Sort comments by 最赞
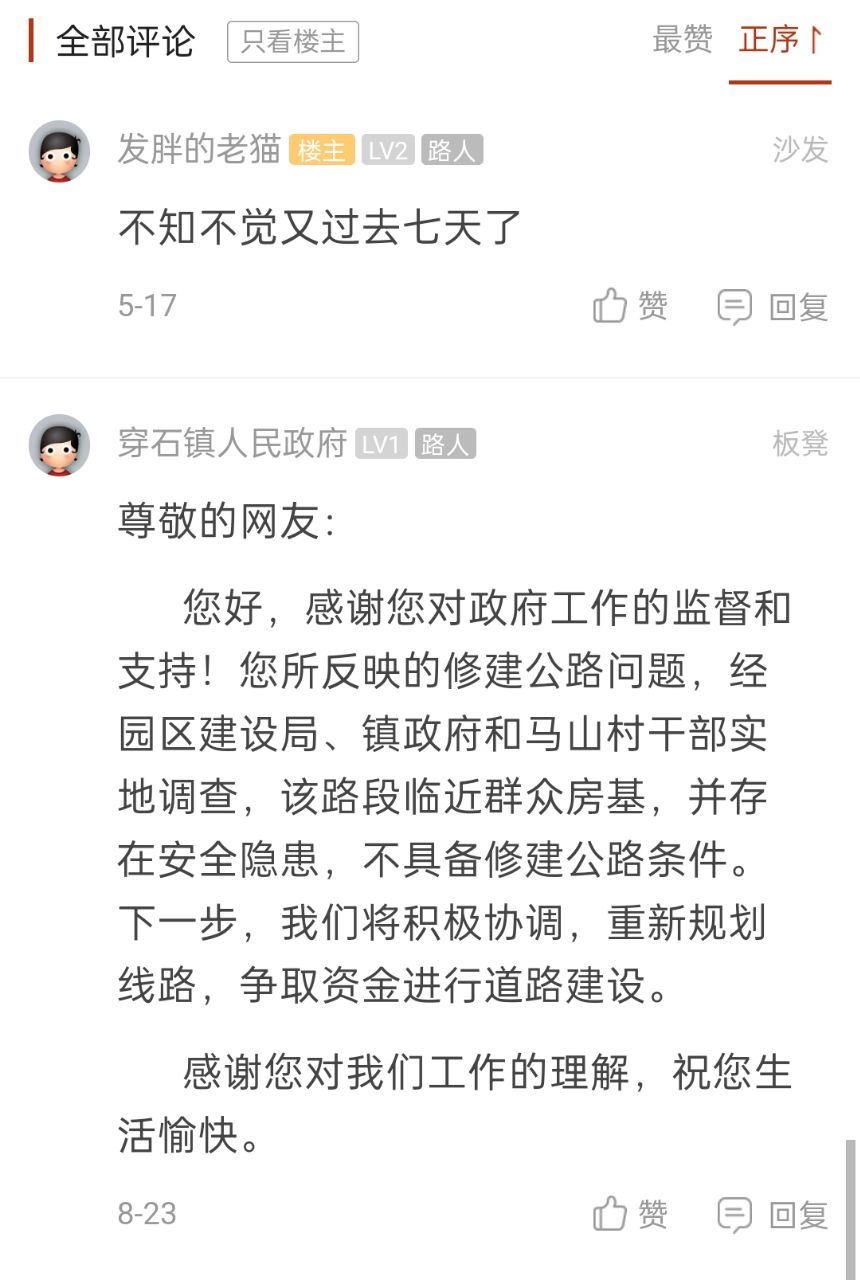Image resolution: width=860 pixels, height=1280 pixels. click(682, 40)
